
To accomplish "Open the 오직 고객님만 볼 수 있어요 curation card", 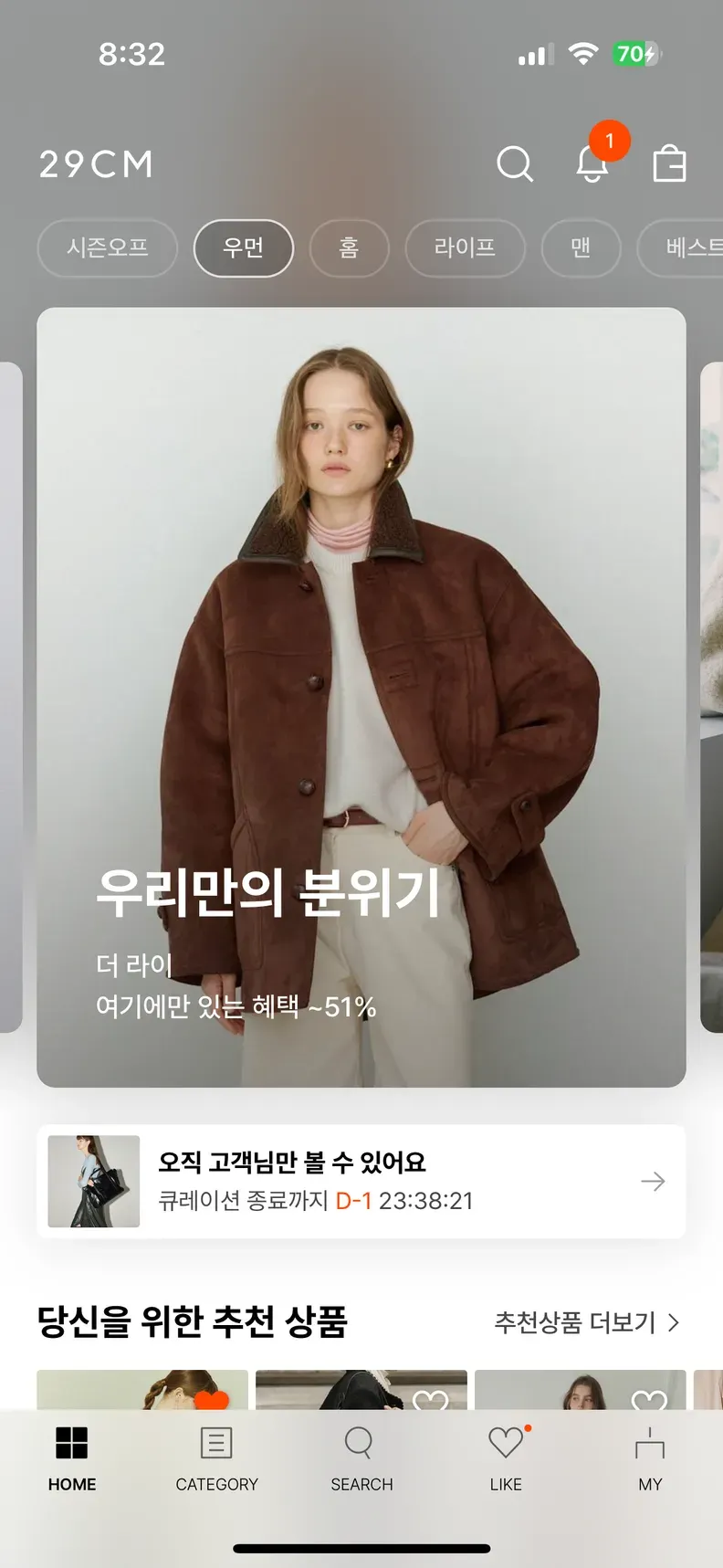I will (361, 1181).
